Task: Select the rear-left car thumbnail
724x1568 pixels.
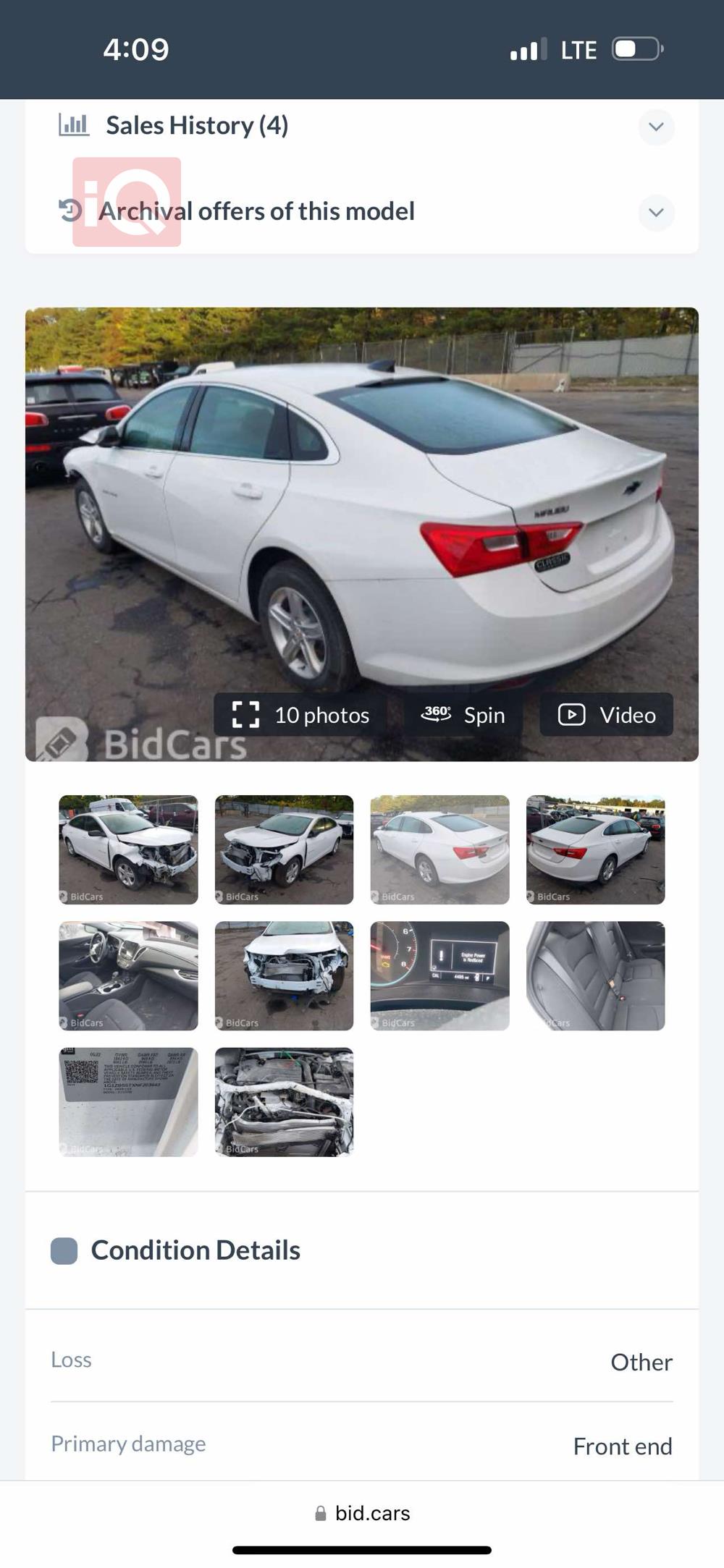Action: [x=439, y=849]
